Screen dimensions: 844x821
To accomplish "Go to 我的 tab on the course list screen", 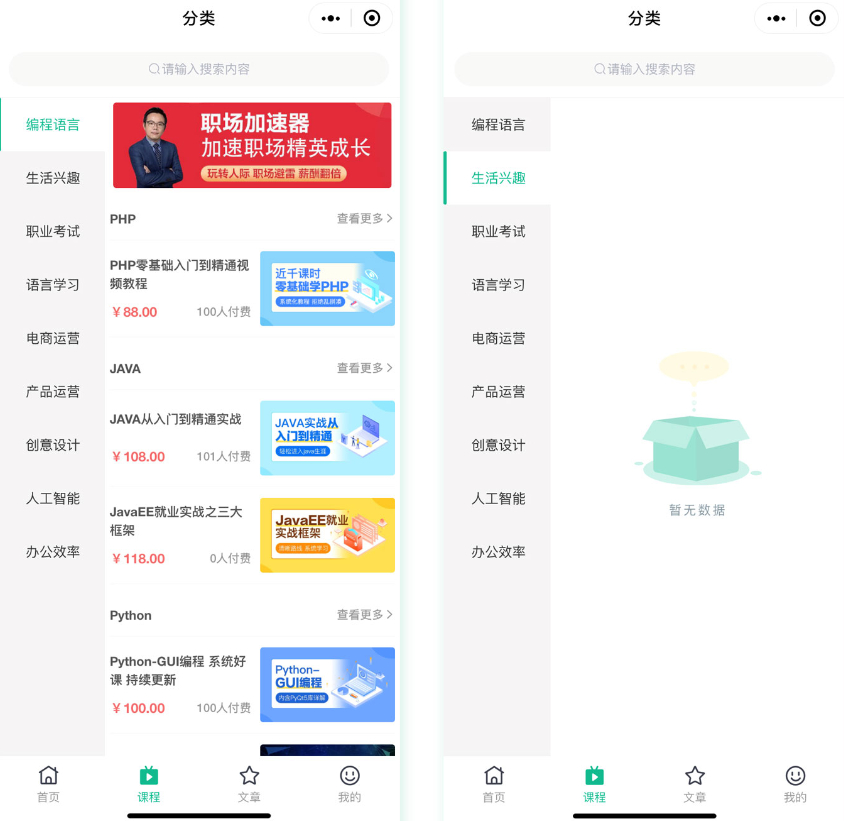I will coord(349,784).
